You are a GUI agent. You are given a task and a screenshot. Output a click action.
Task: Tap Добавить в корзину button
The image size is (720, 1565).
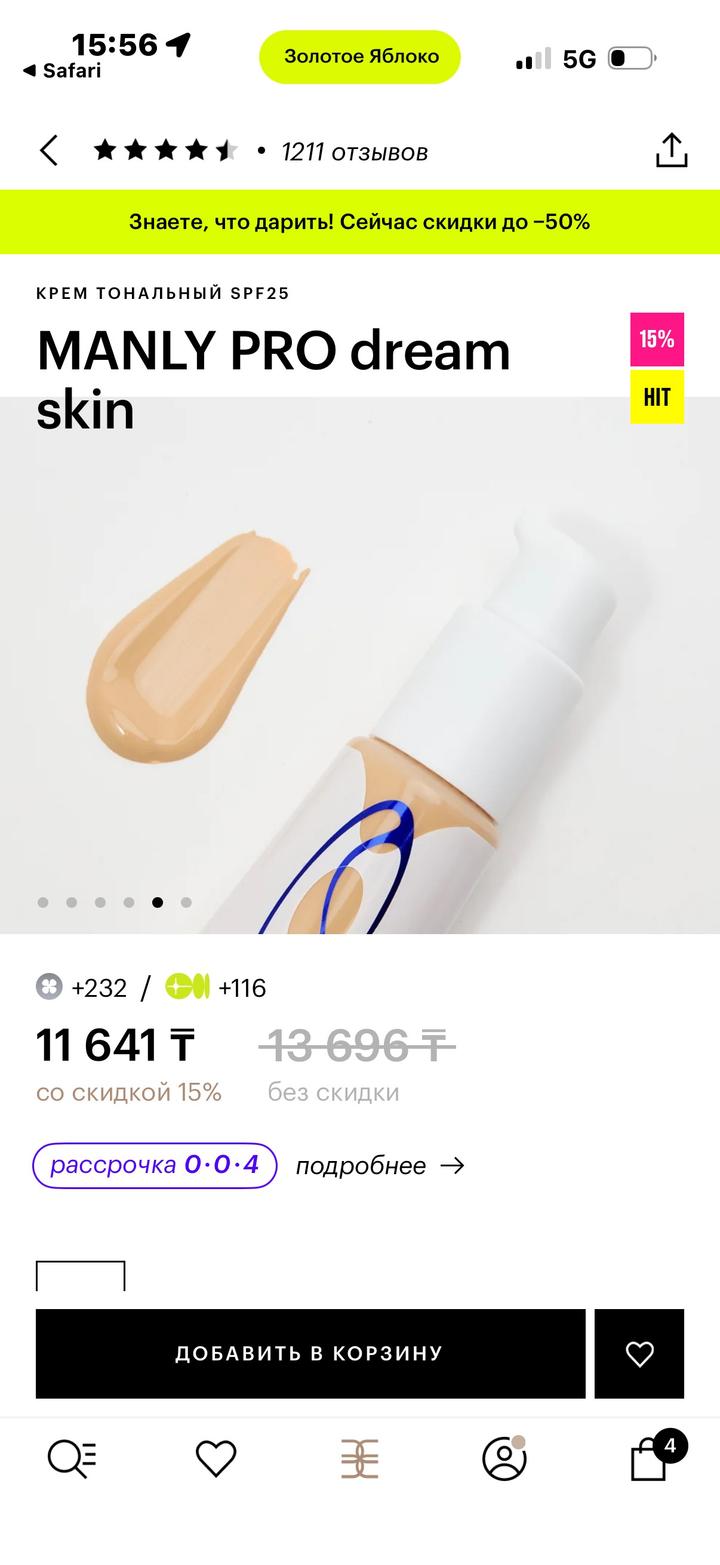click(310, 1353)
